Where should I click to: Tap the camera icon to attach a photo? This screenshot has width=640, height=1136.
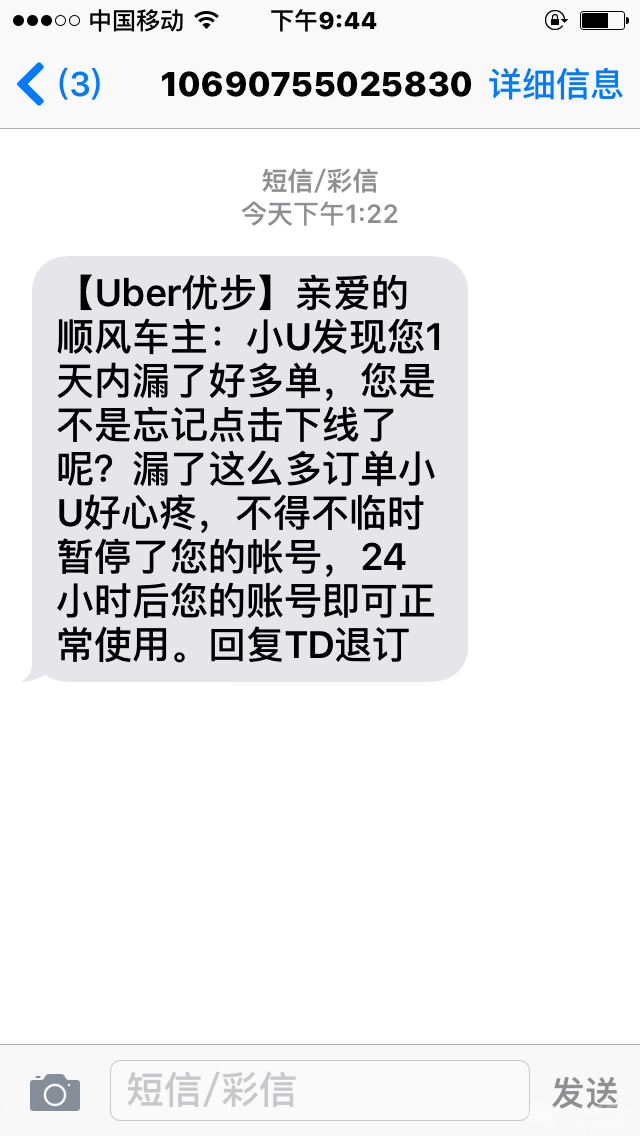point(54,1091)
